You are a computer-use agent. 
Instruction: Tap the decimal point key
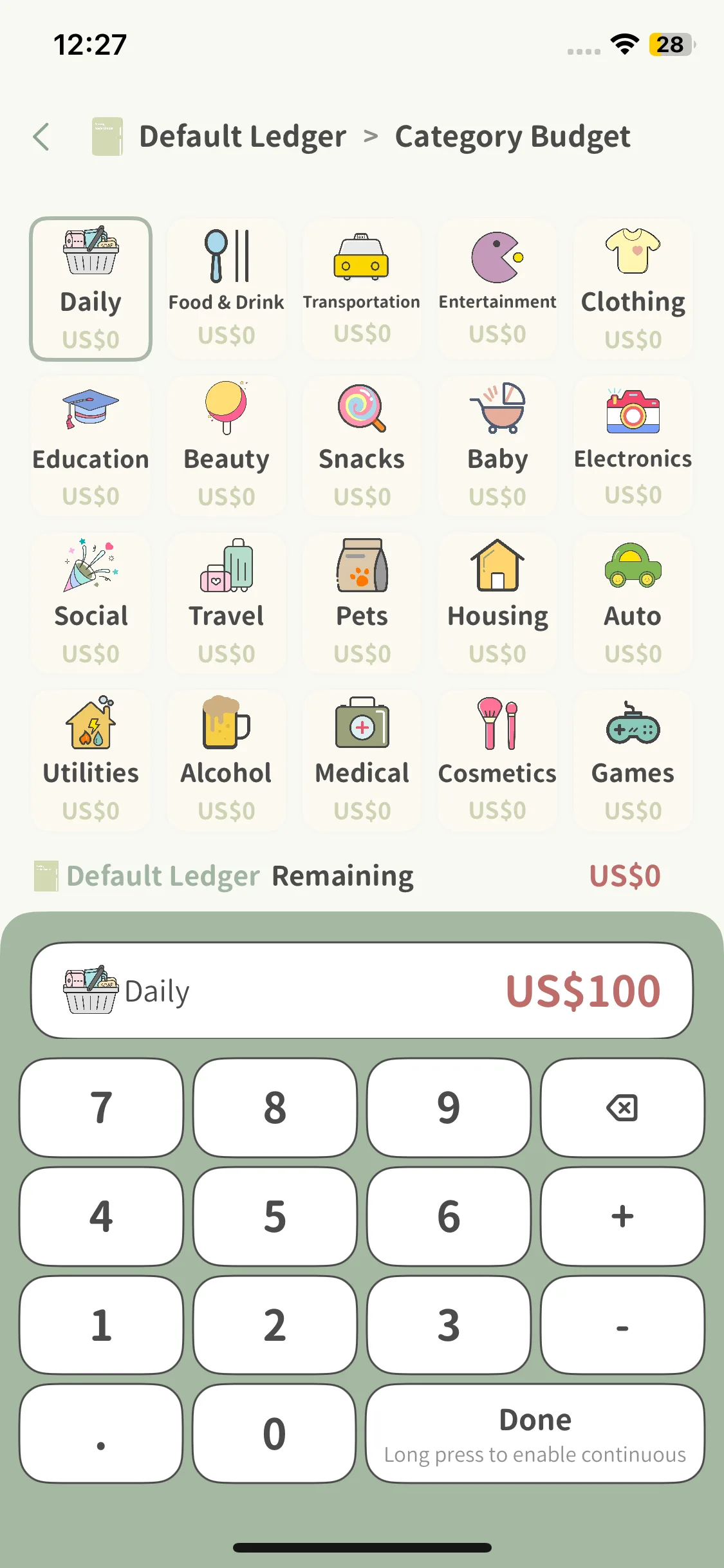click(x=101, y=1433)
